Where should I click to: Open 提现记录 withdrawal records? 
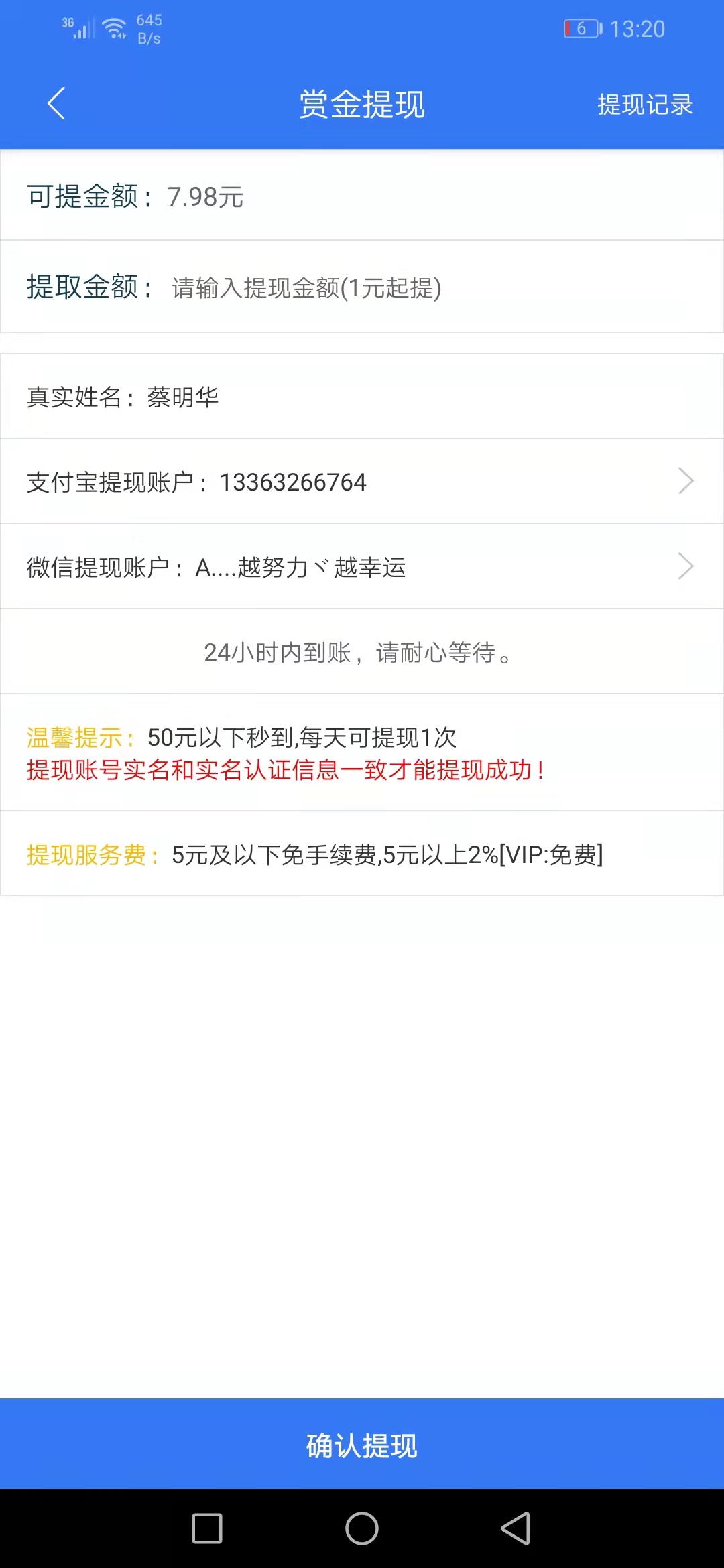[645, 105]
